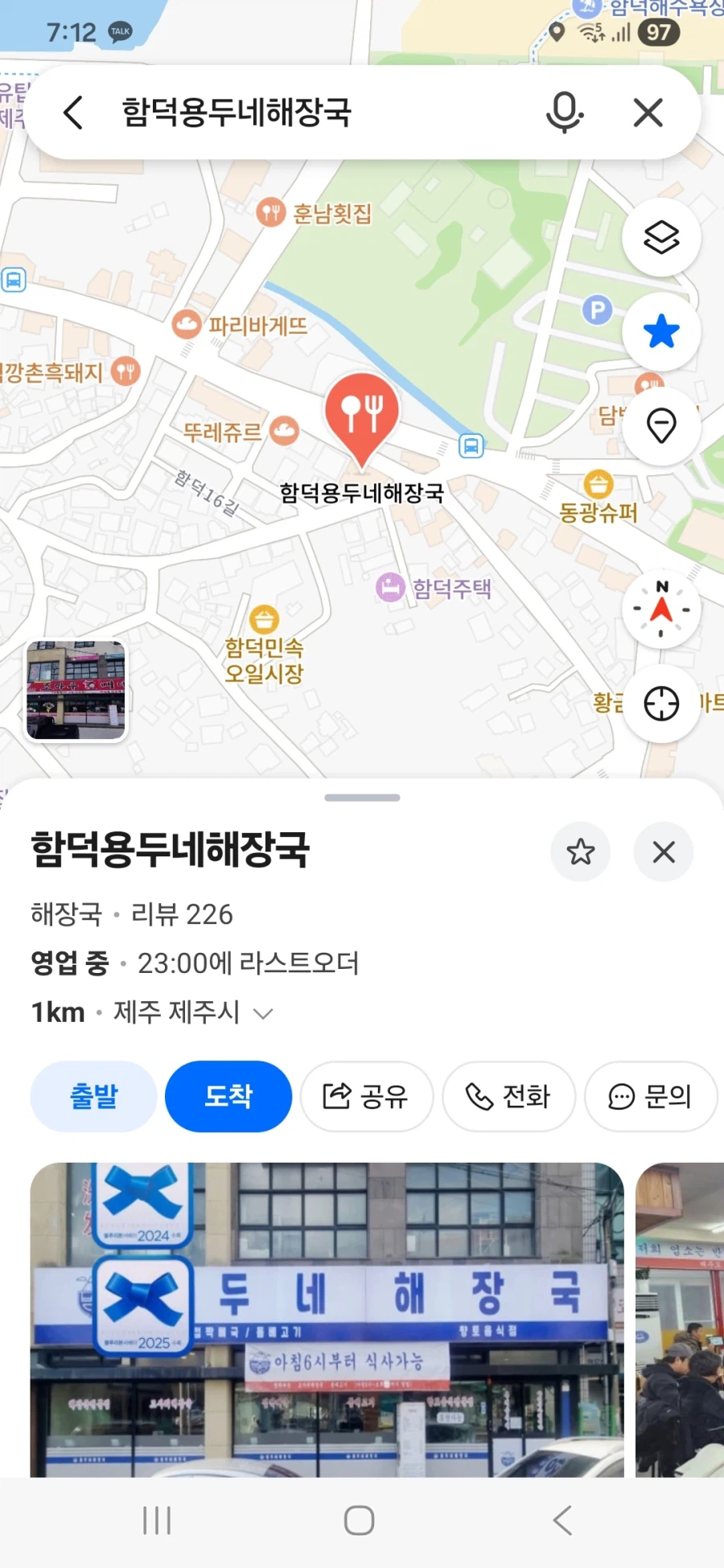Select the voice search microphone
The image size is (724, 1568).
point(564,113)
